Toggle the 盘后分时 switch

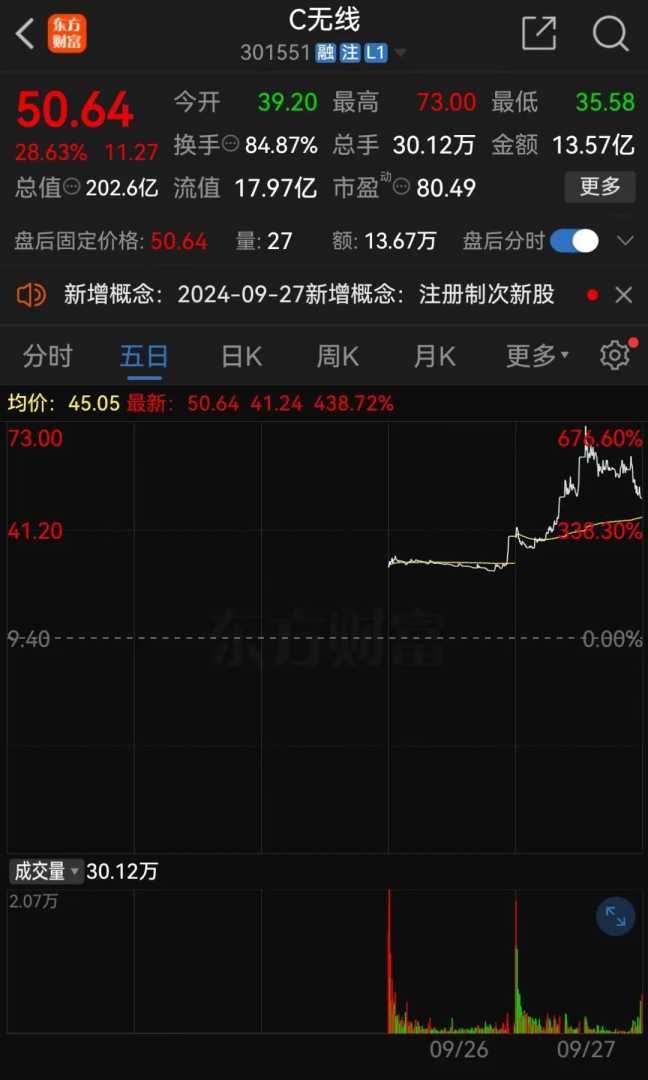[574, 241]
